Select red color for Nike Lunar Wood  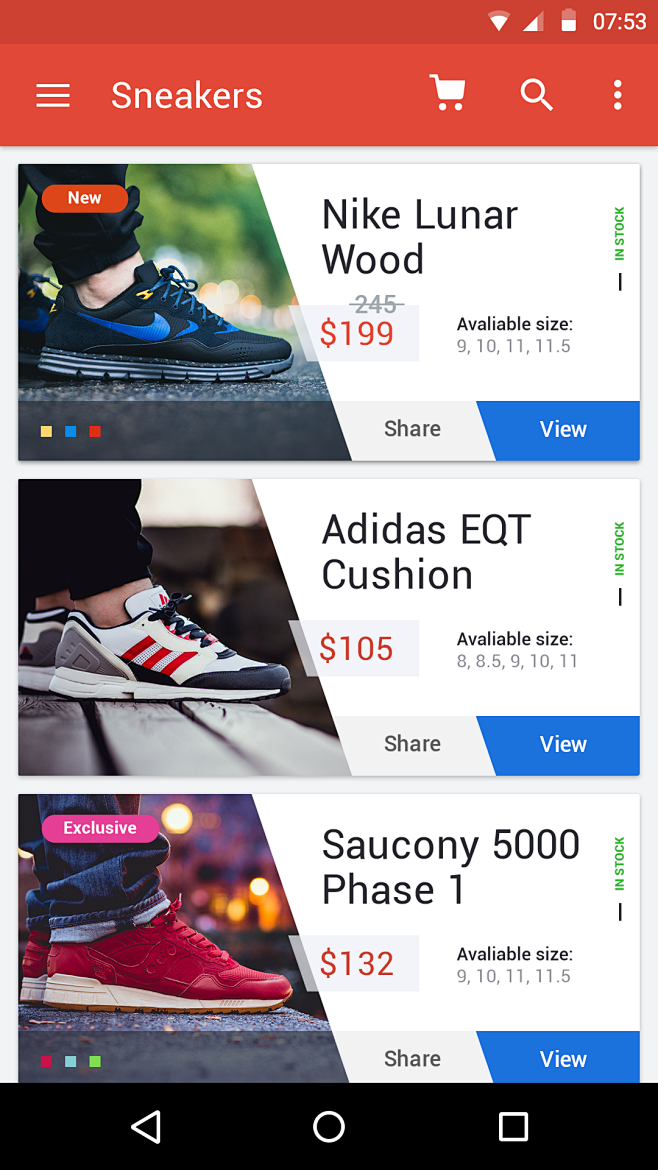[95, 432]
